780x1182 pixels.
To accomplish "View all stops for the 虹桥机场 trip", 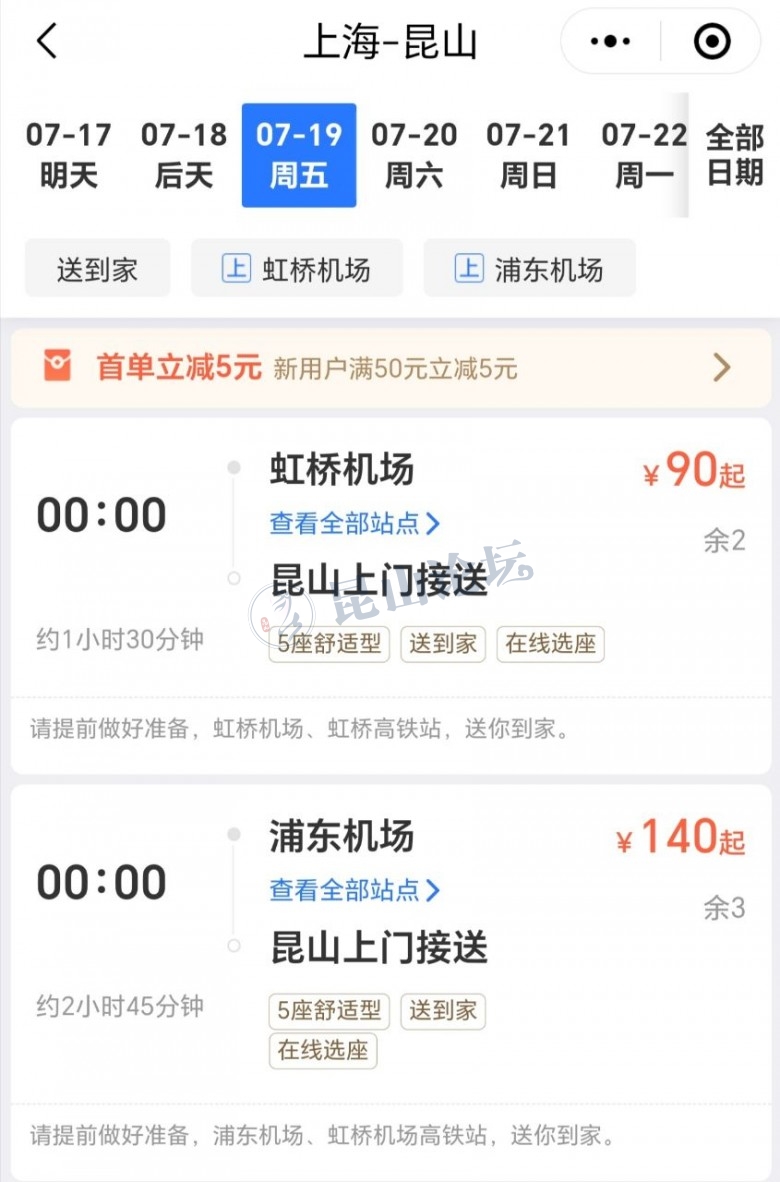I will 354,523.
